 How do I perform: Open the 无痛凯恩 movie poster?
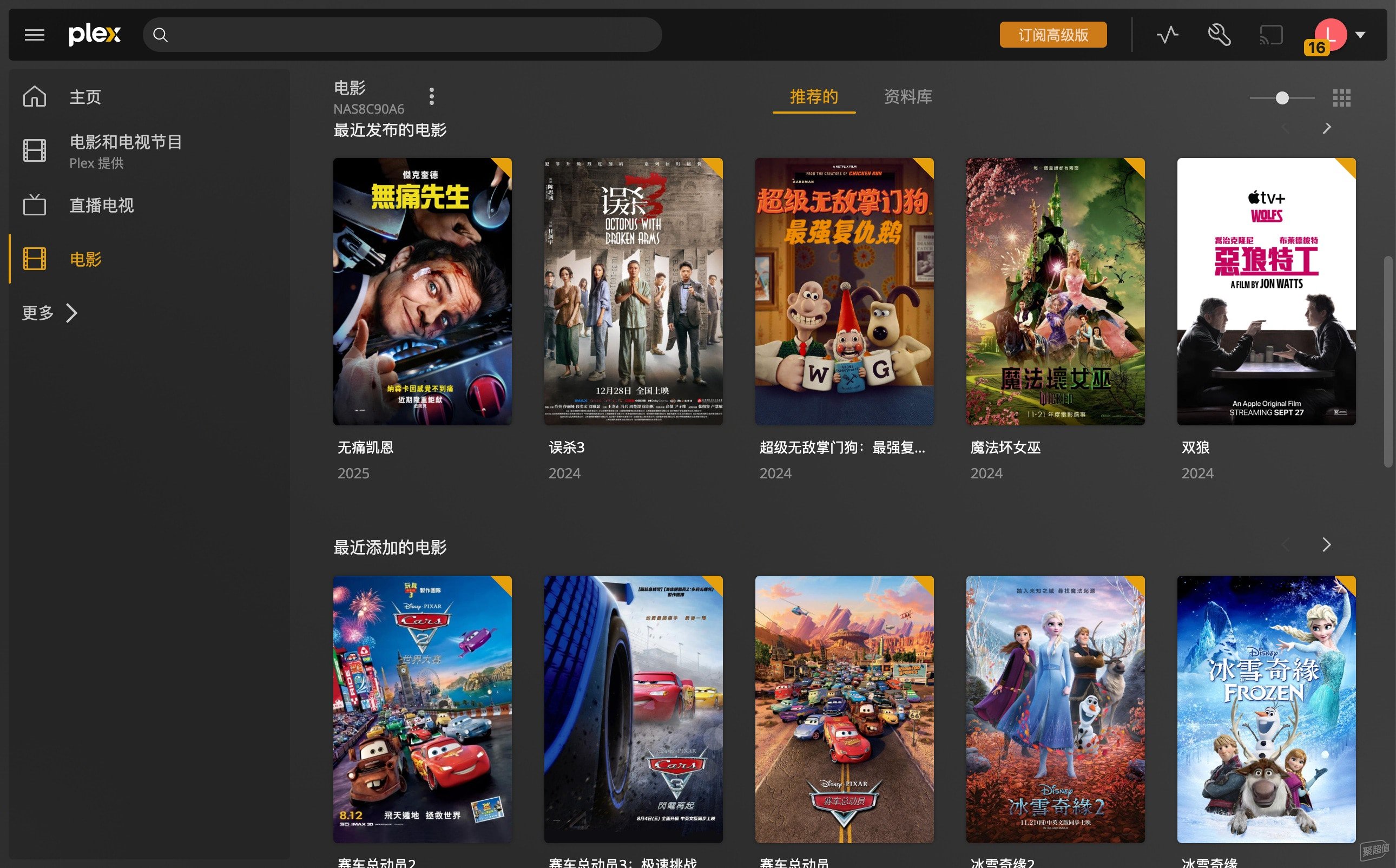[423, 292]
